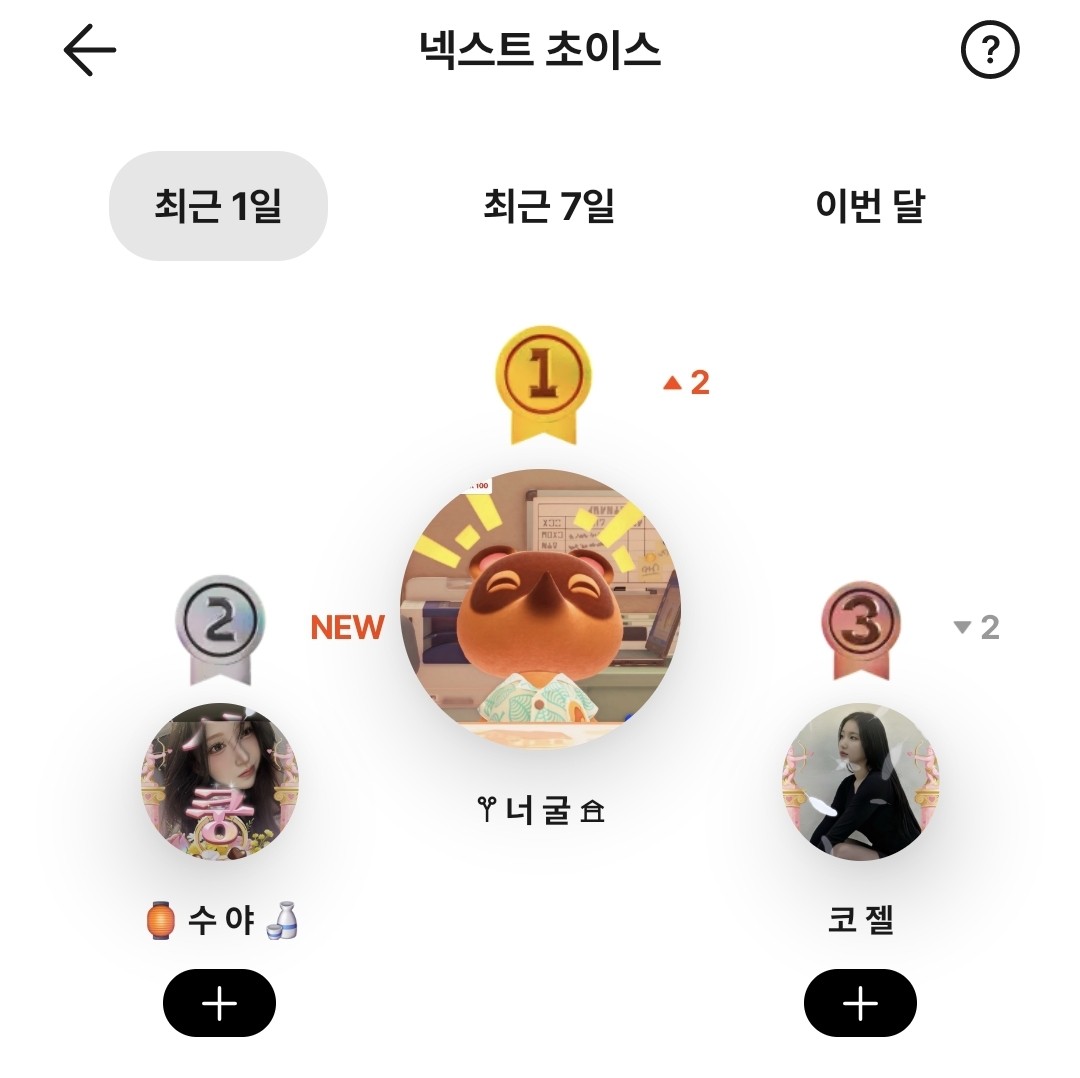The height and width of the screenshot is (1078, 1080).
Task: Switch to the 이번 달 tab
Action: [869, 206]
